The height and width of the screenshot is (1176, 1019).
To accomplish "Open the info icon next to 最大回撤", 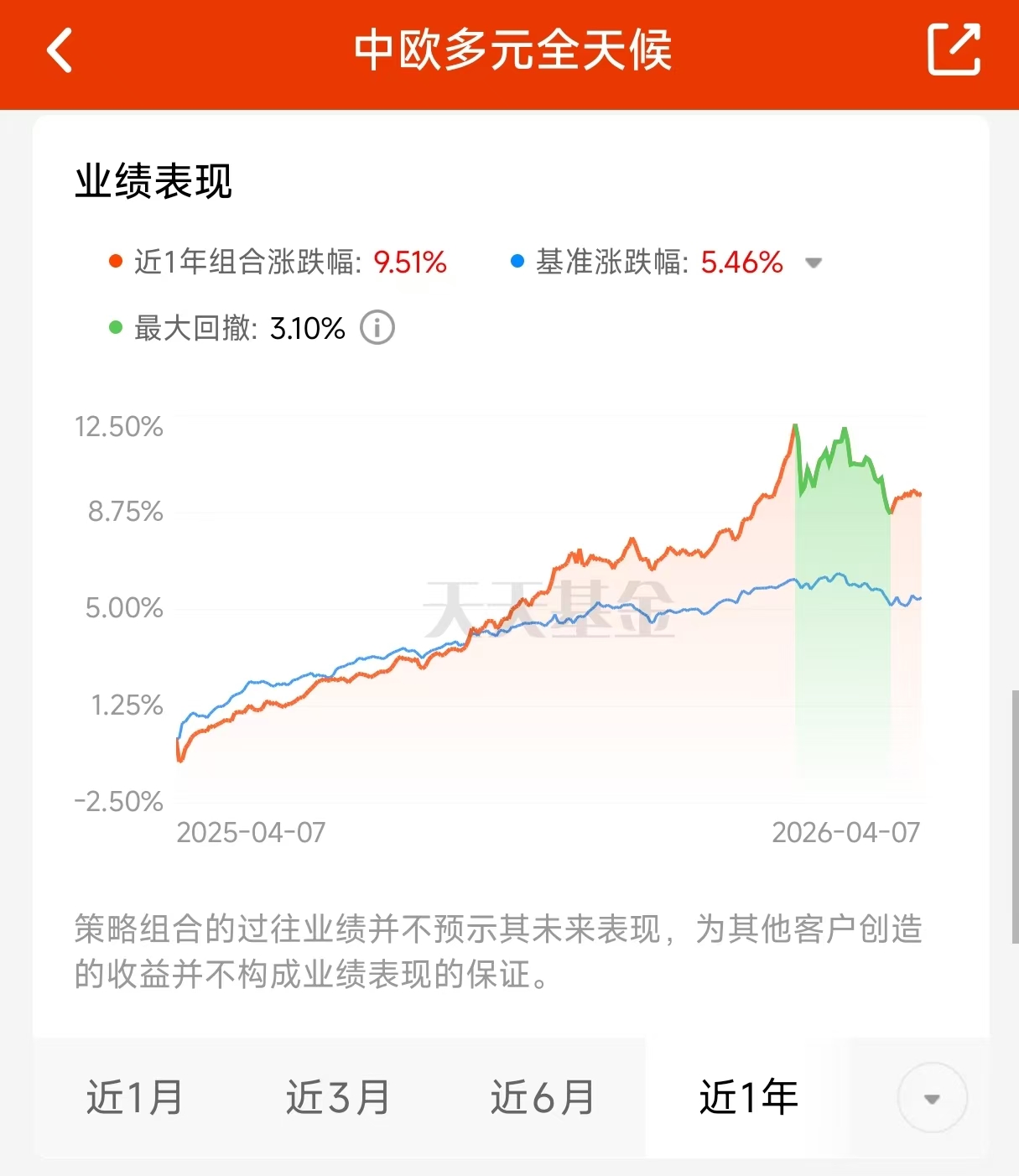I will [x=377, y=328].
